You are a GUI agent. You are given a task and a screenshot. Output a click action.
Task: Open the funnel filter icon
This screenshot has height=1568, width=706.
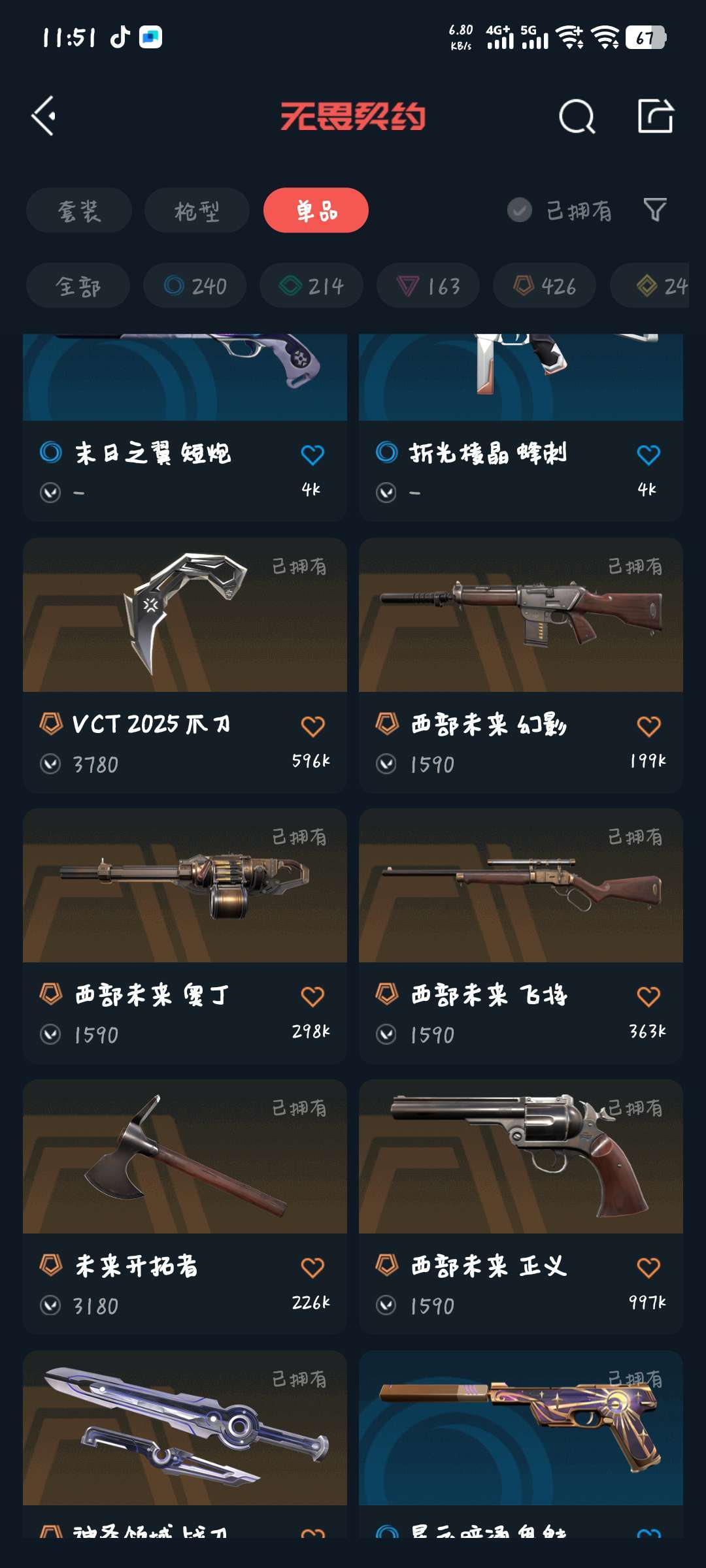pos(655,210)
